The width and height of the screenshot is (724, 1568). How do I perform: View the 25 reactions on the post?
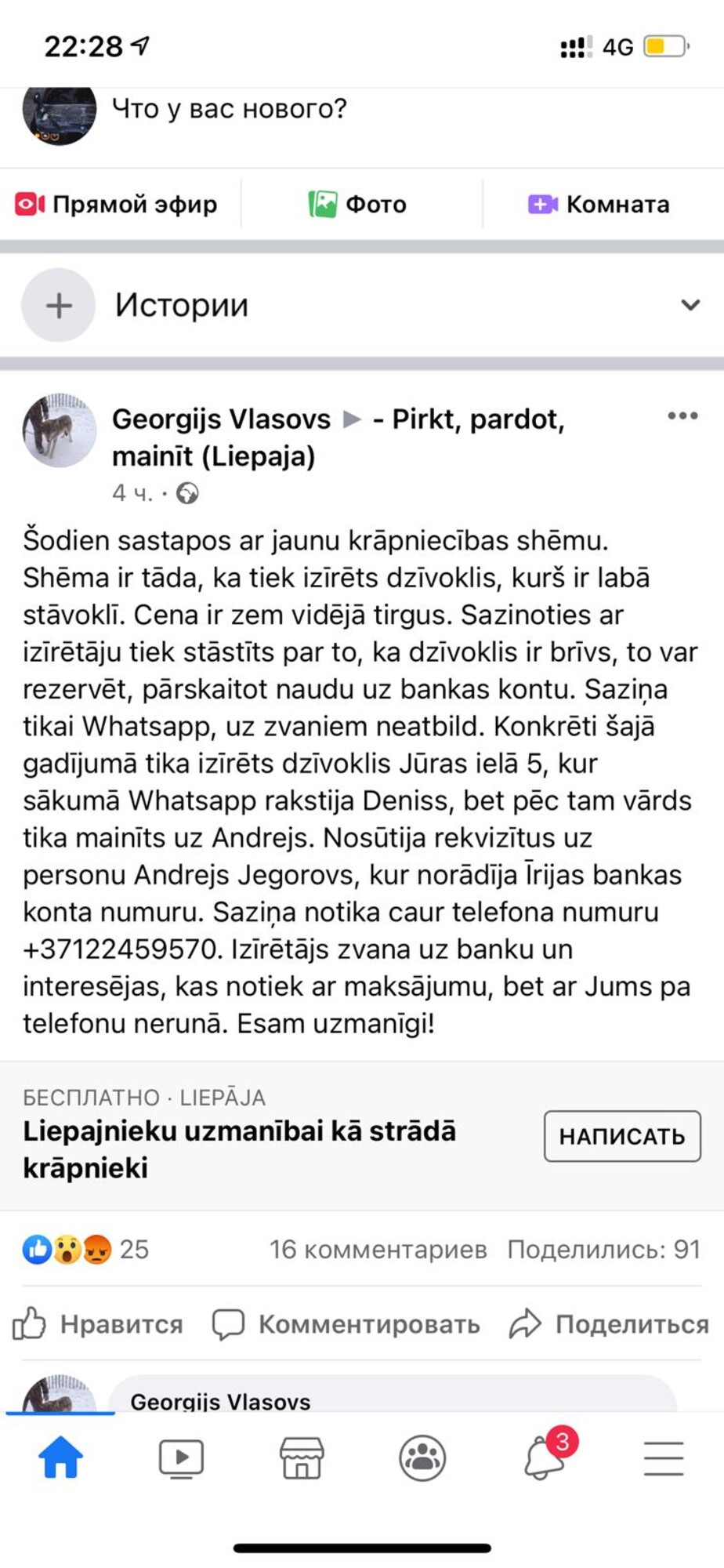tap(85, 1249)
